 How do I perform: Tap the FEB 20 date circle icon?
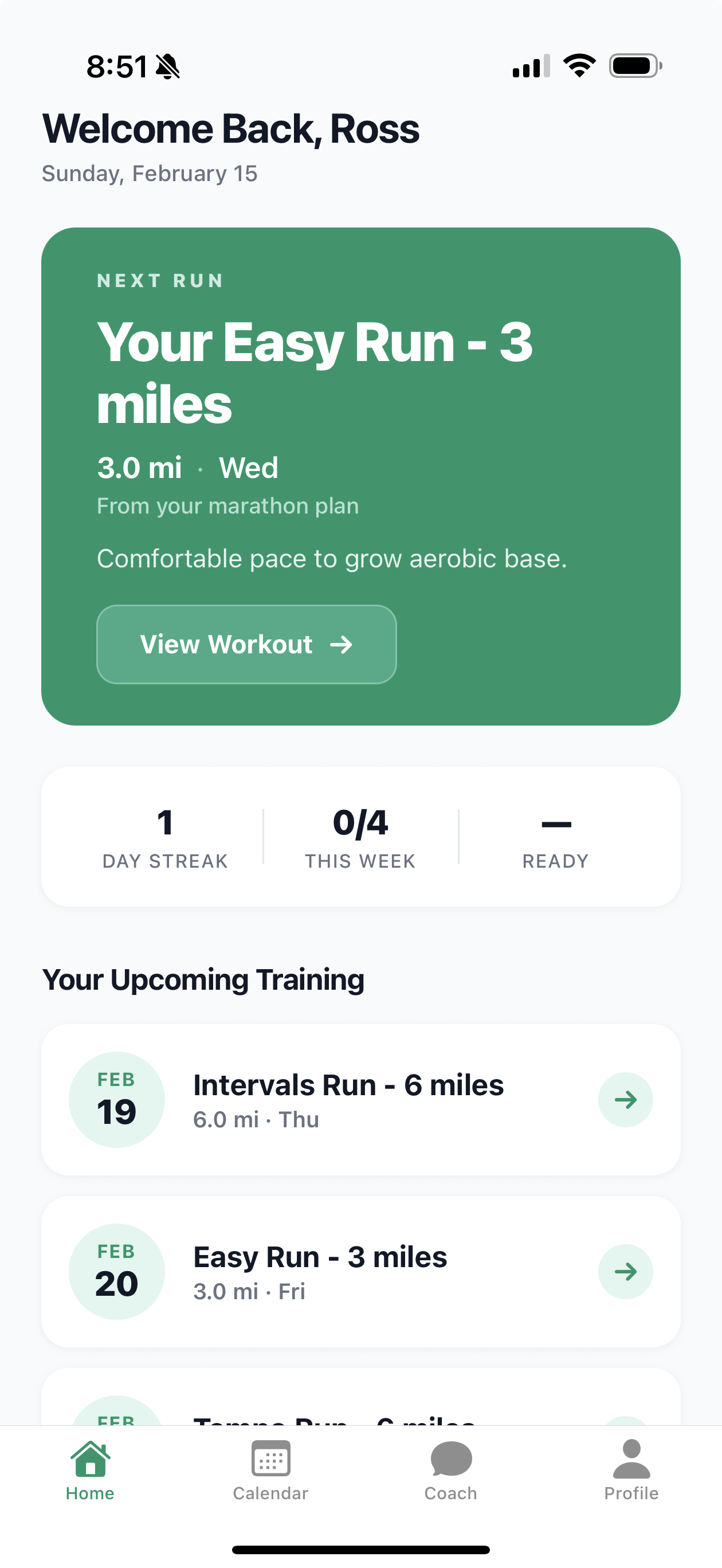(x=116, y=1271)
